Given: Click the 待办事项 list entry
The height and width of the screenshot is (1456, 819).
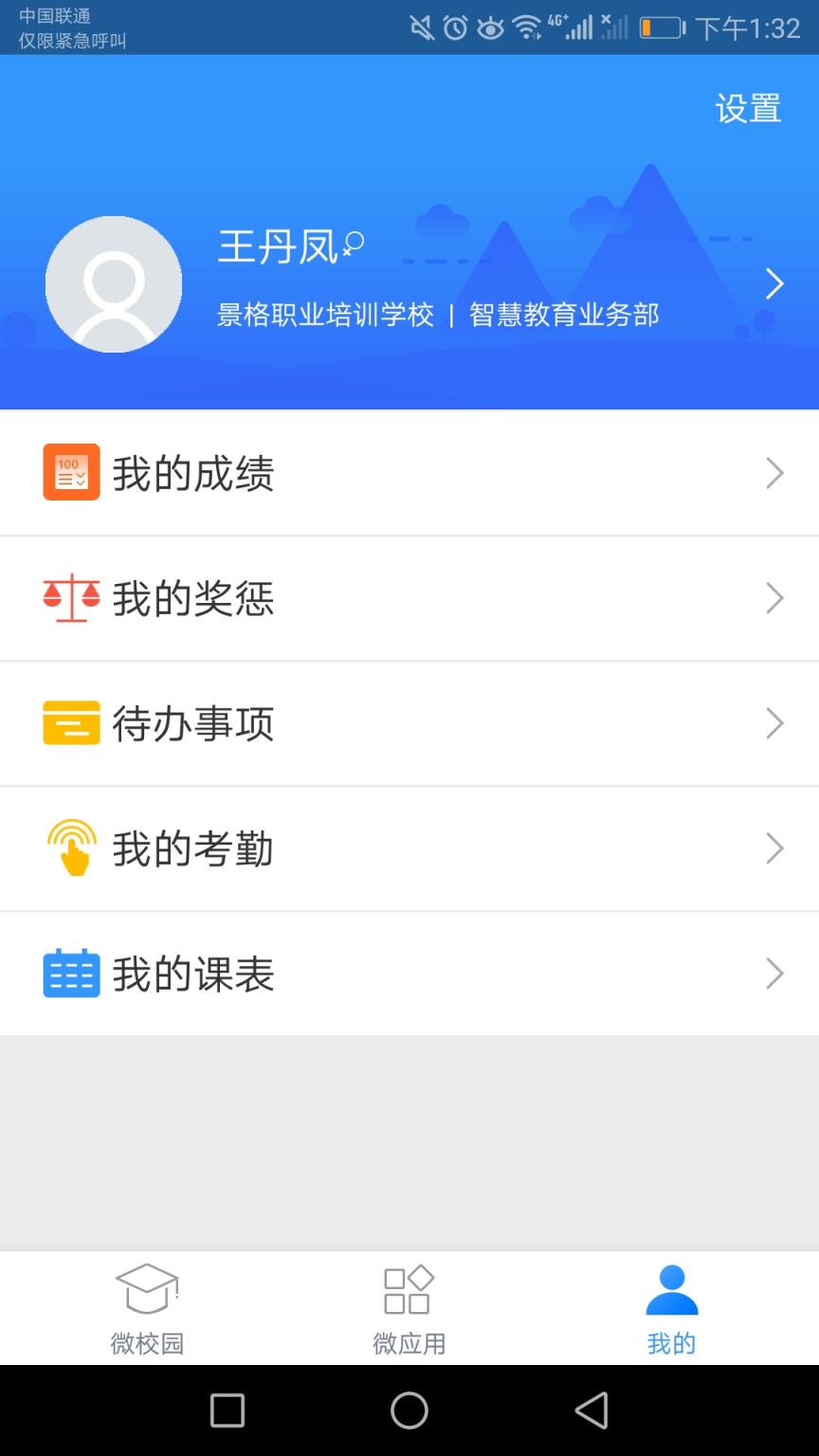Looking at the screenshot, I should 409,723.
